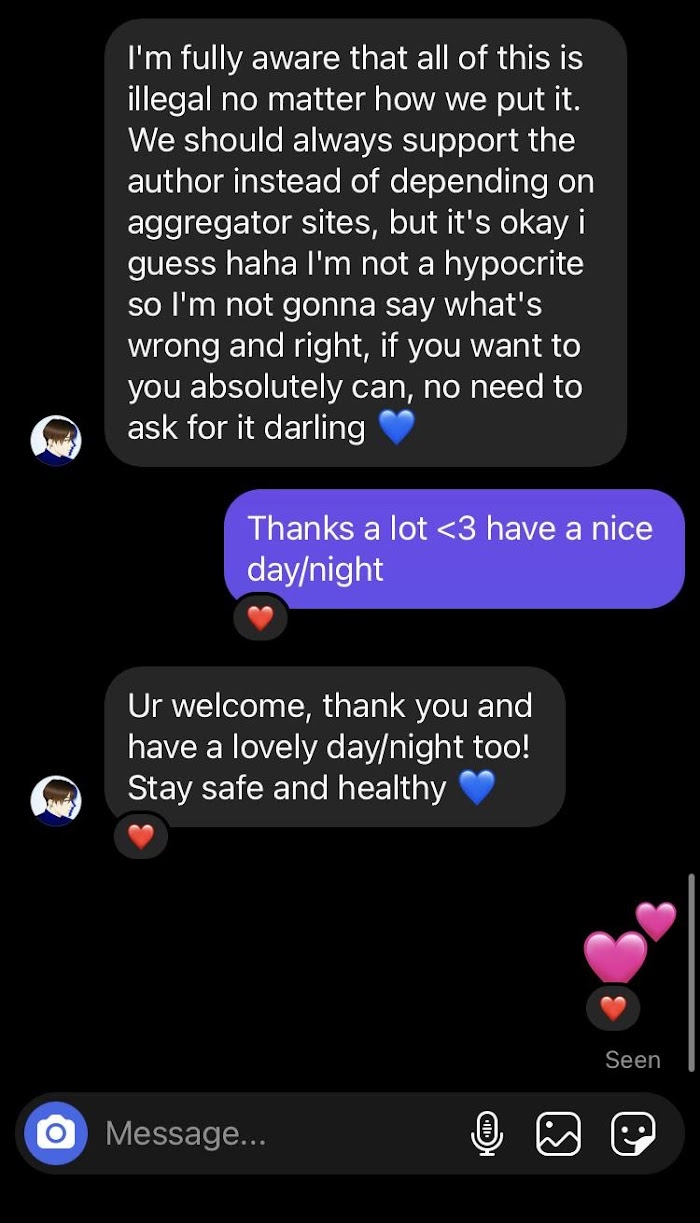Record a voice message with the microphone

tap(487, 1133)
